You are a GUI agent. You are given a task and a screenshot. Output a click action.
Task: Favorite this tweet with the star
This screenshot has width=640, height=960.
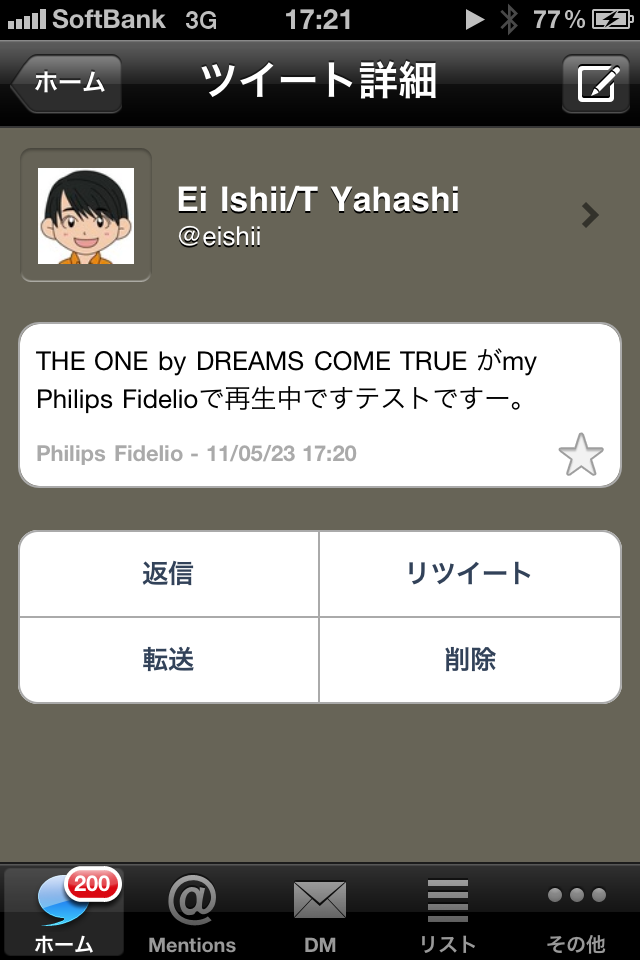click(x=580, y=455)
